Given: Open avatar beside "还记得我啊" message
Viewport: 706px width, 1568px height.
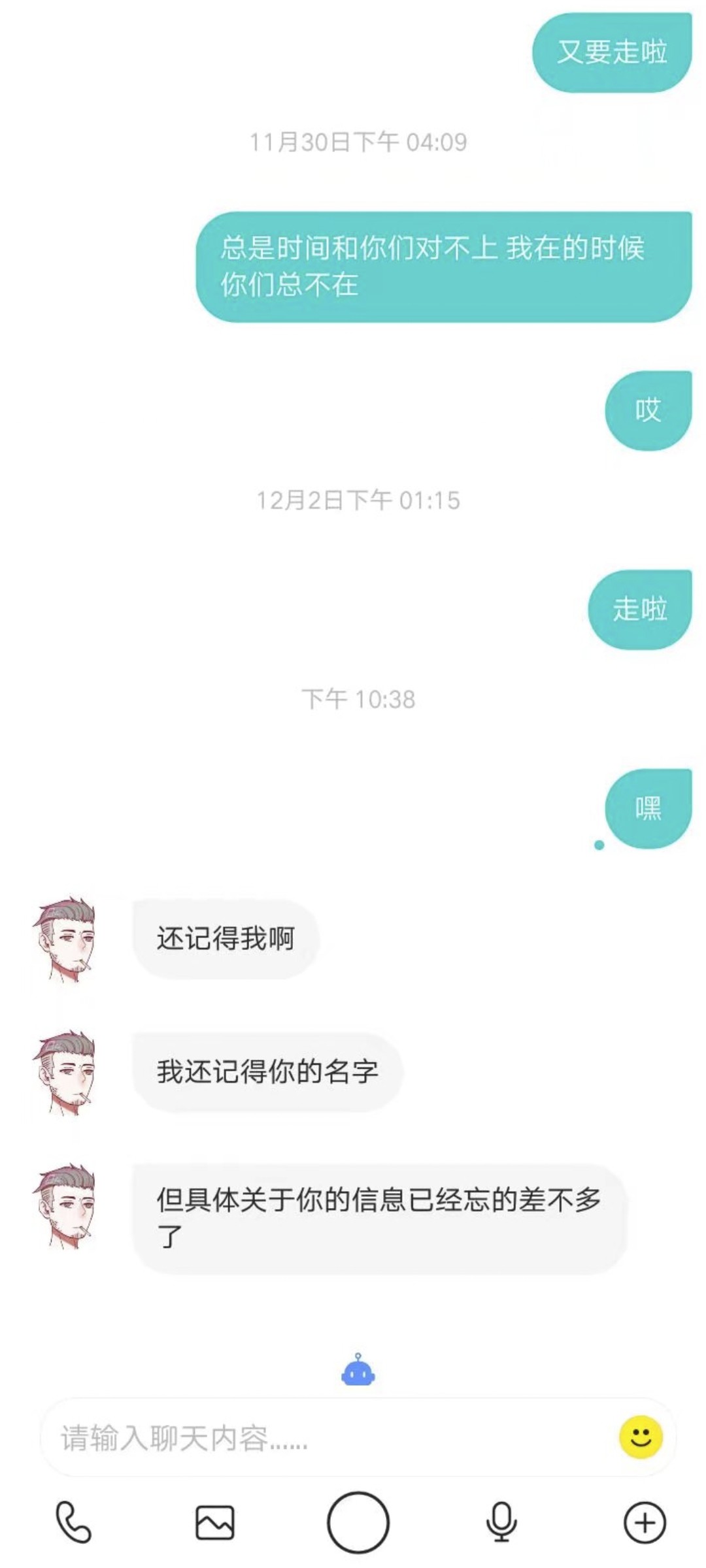Looking at the screenshot, I should pos(65,939).
